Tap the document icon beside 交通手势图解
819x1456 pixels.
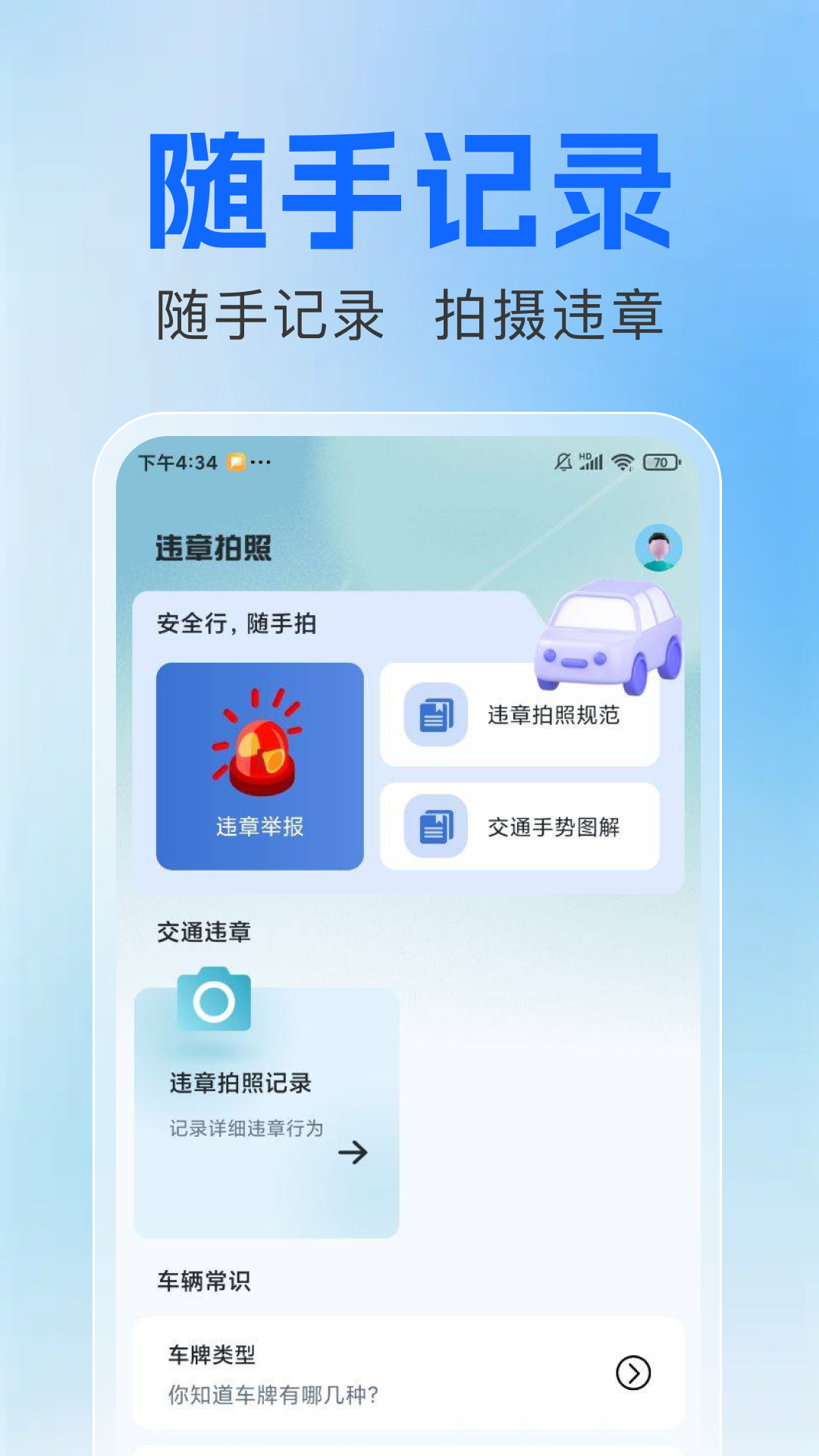point(434,828)
